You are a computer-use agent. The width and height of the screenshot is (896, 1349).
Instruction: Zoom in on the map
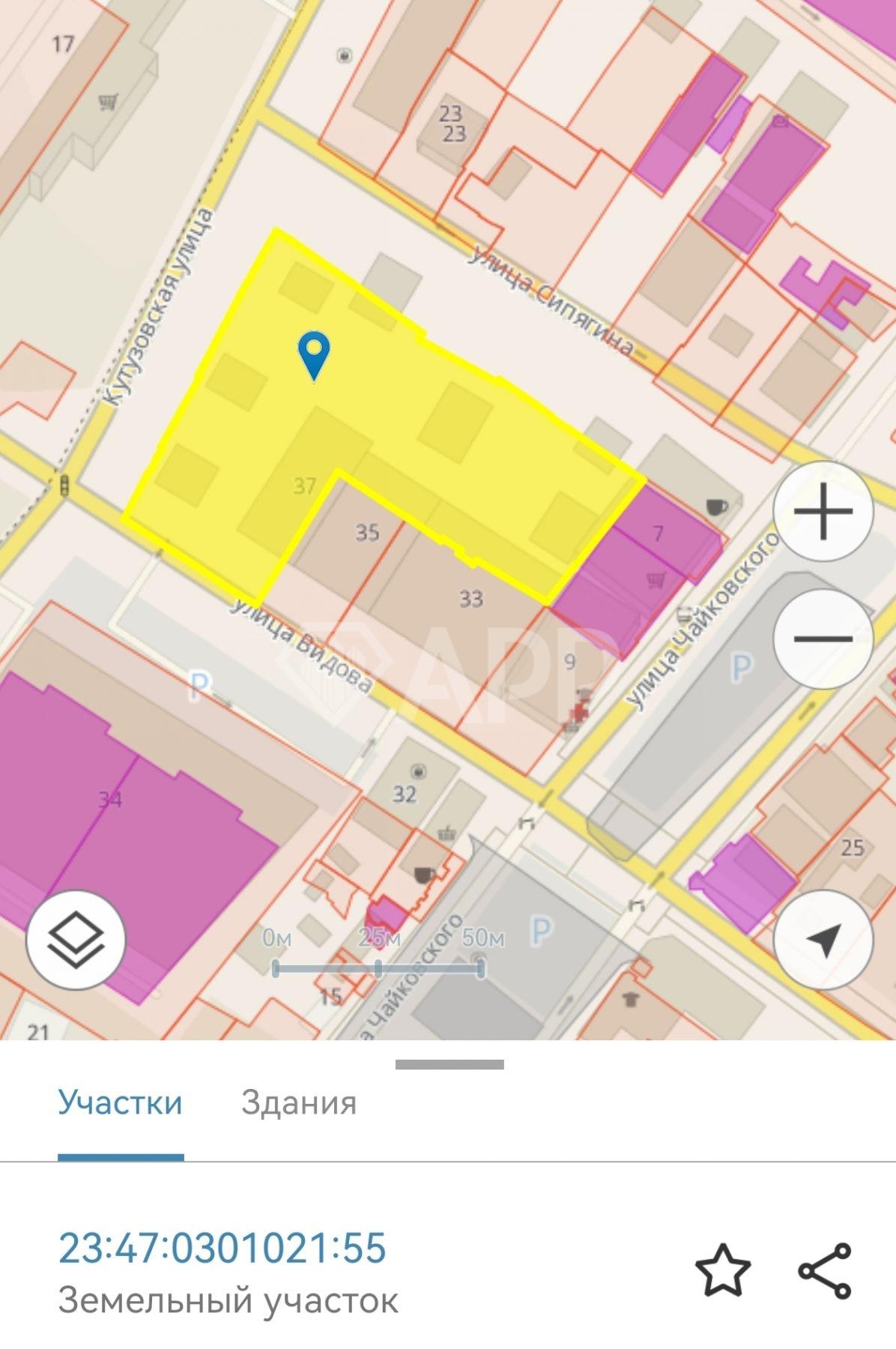point(823,512)
